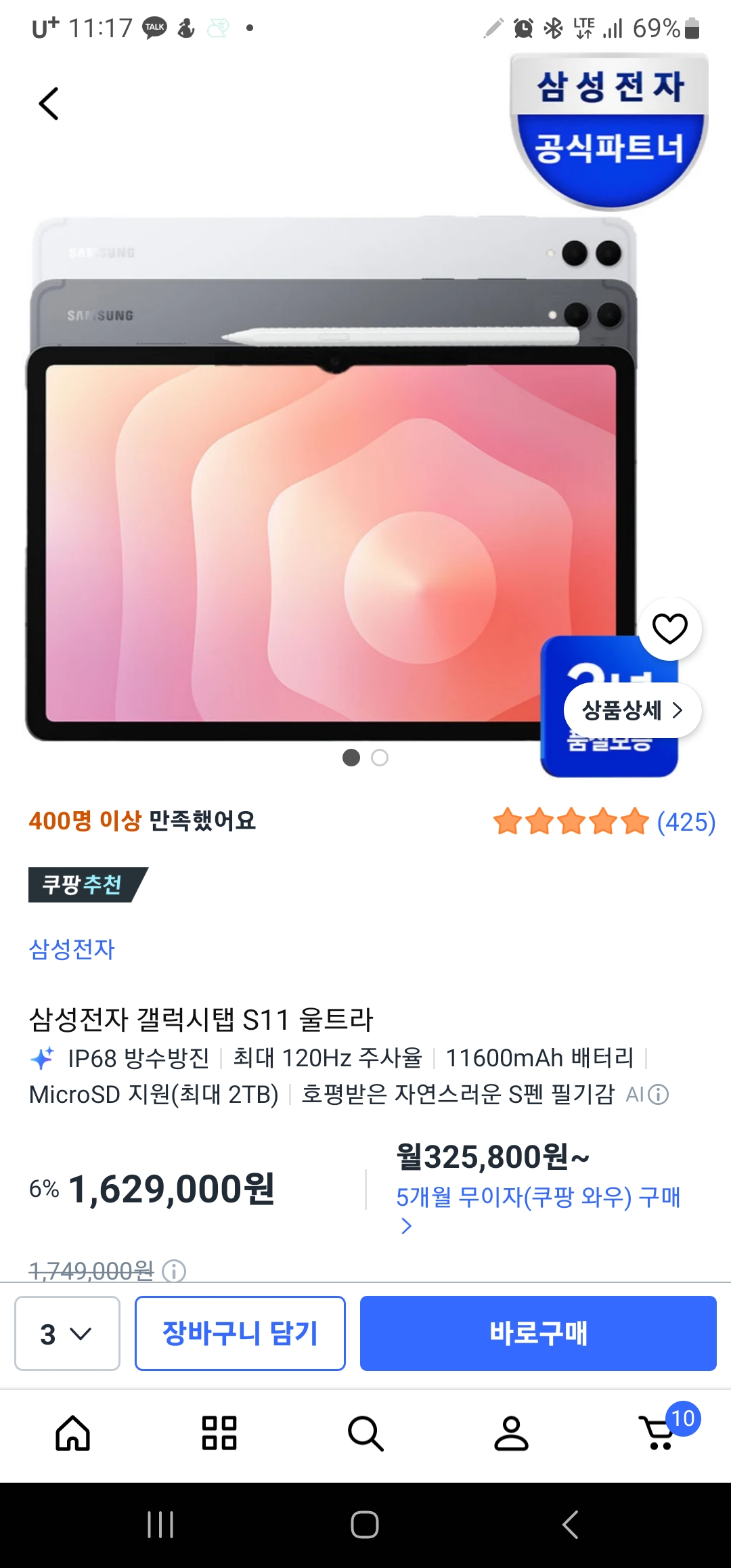View the main product image
This screenshot has height=1568, width=731.
[x=332, y=477]
